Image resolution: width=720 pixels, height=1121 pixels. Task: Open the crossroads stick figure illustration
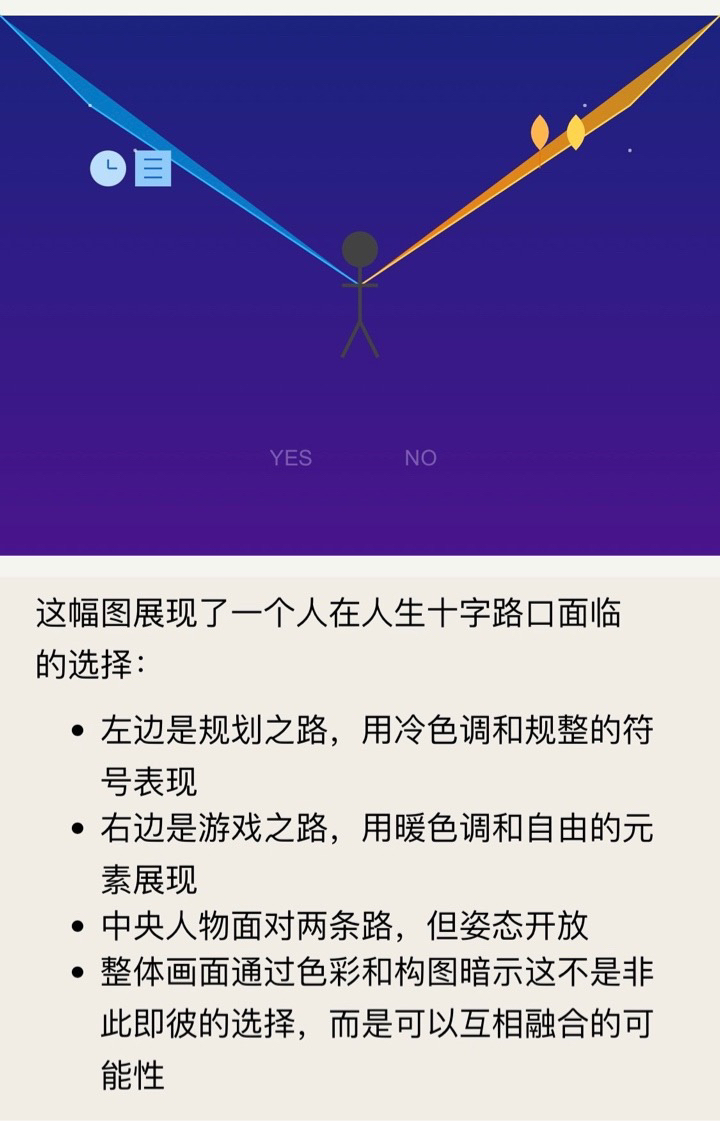pyautogui.click(x=360, y=285)
